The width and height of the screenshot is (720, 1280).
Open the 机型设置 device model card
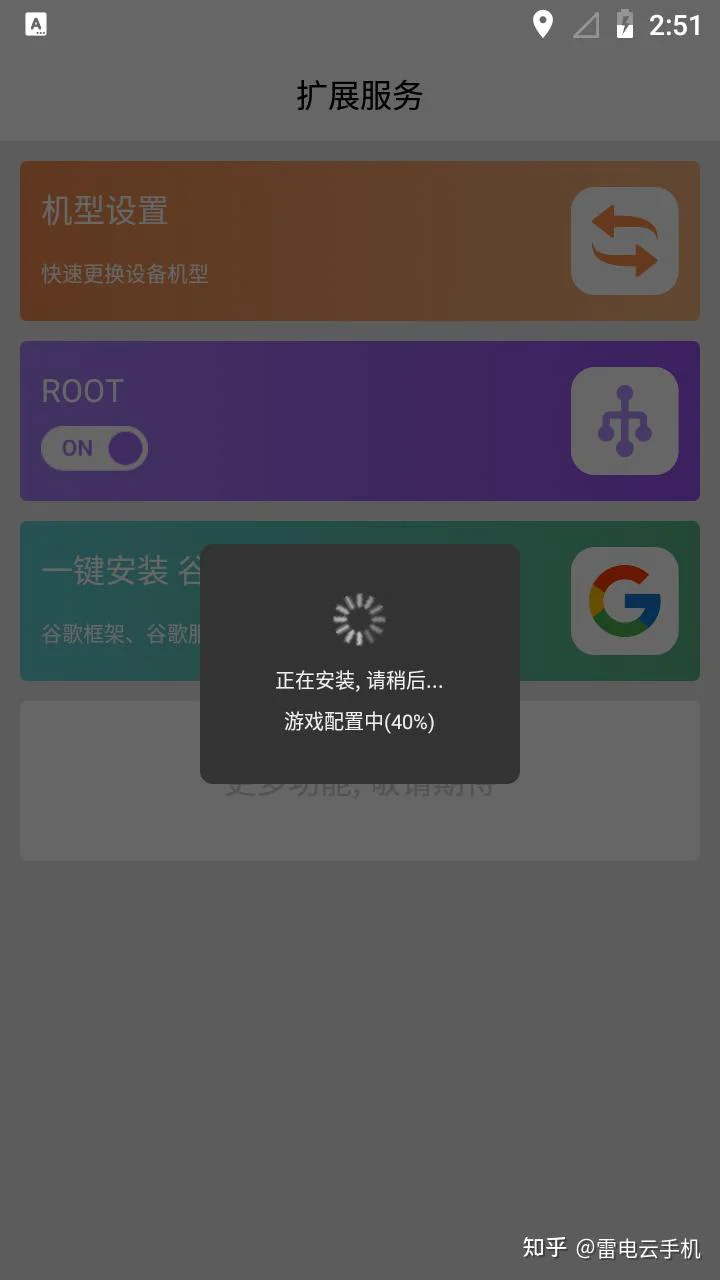tap(300, 241)
